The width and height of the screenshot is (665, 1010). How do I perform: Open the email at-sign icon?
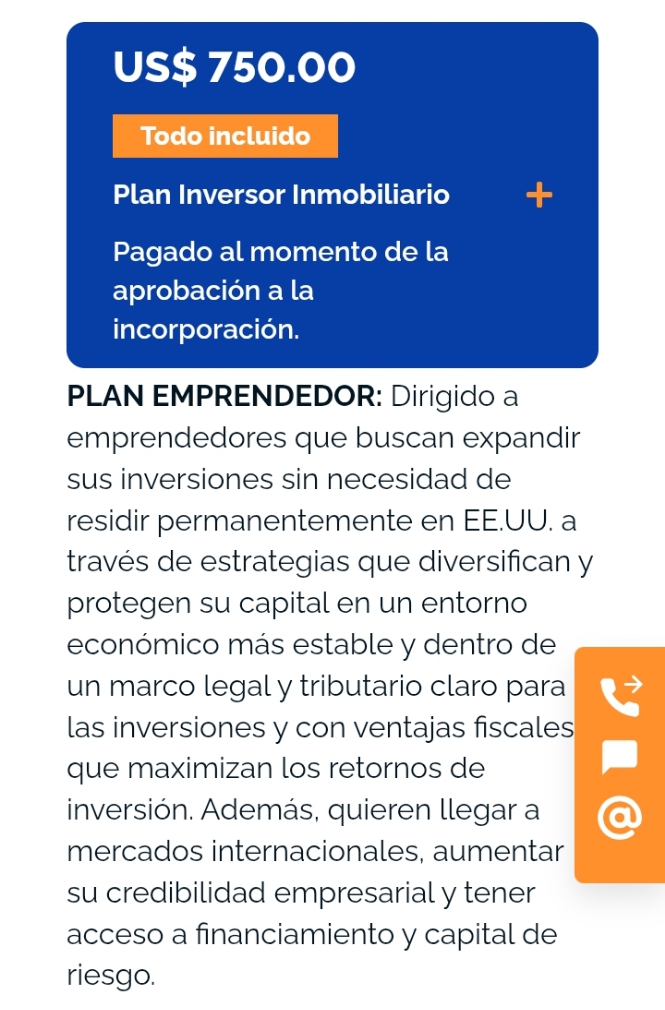[619, 818]
